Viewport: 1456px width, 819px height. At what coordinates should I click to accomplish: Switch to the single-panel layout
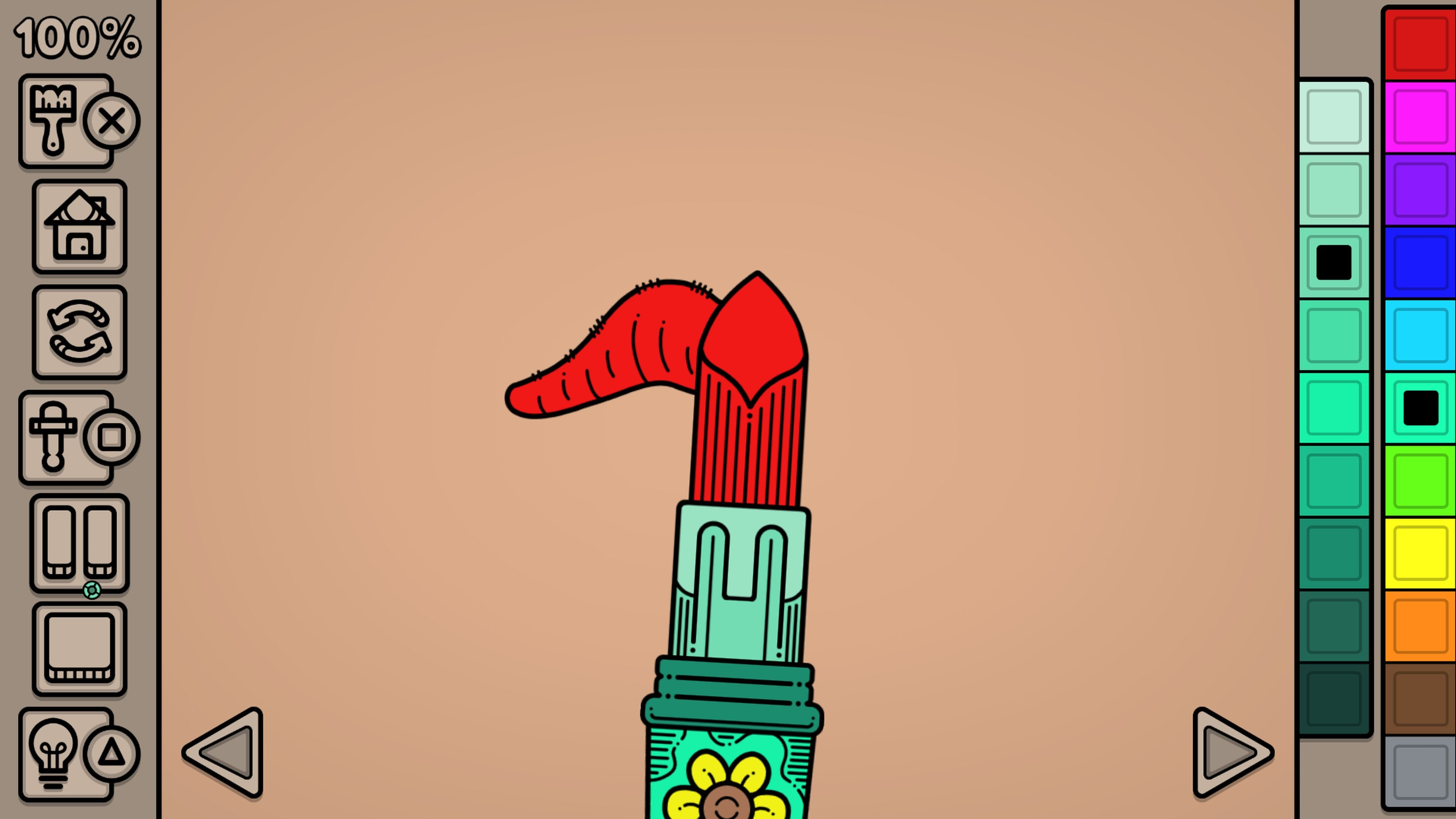(x=79, y=648)
